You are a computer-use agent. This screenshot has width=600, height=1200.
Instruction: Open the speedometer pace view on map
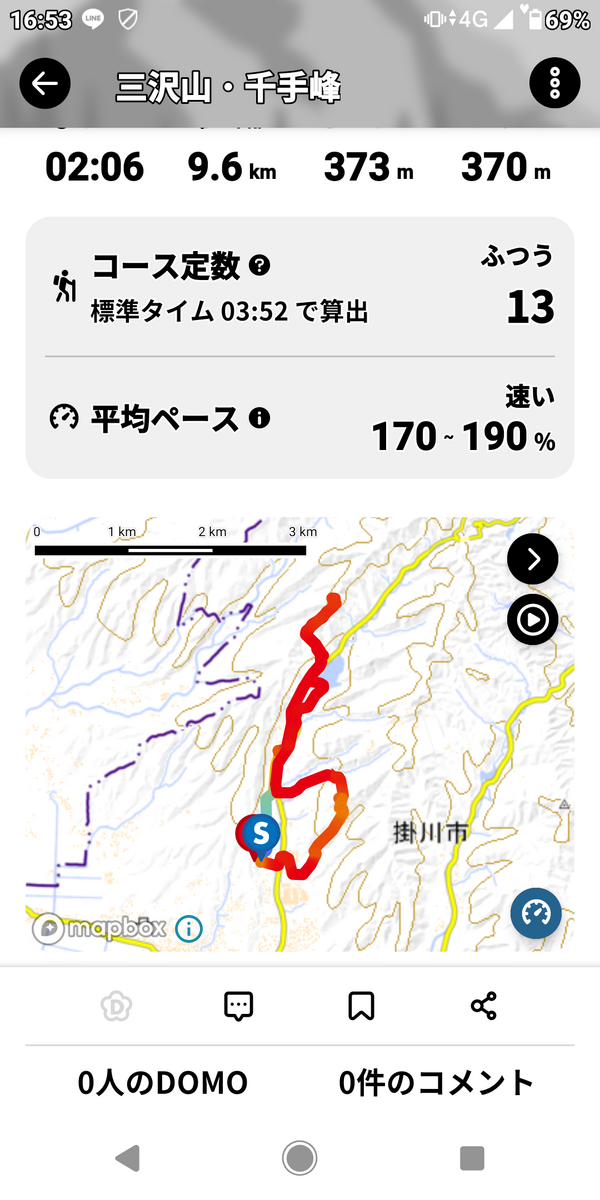point(536,915)
